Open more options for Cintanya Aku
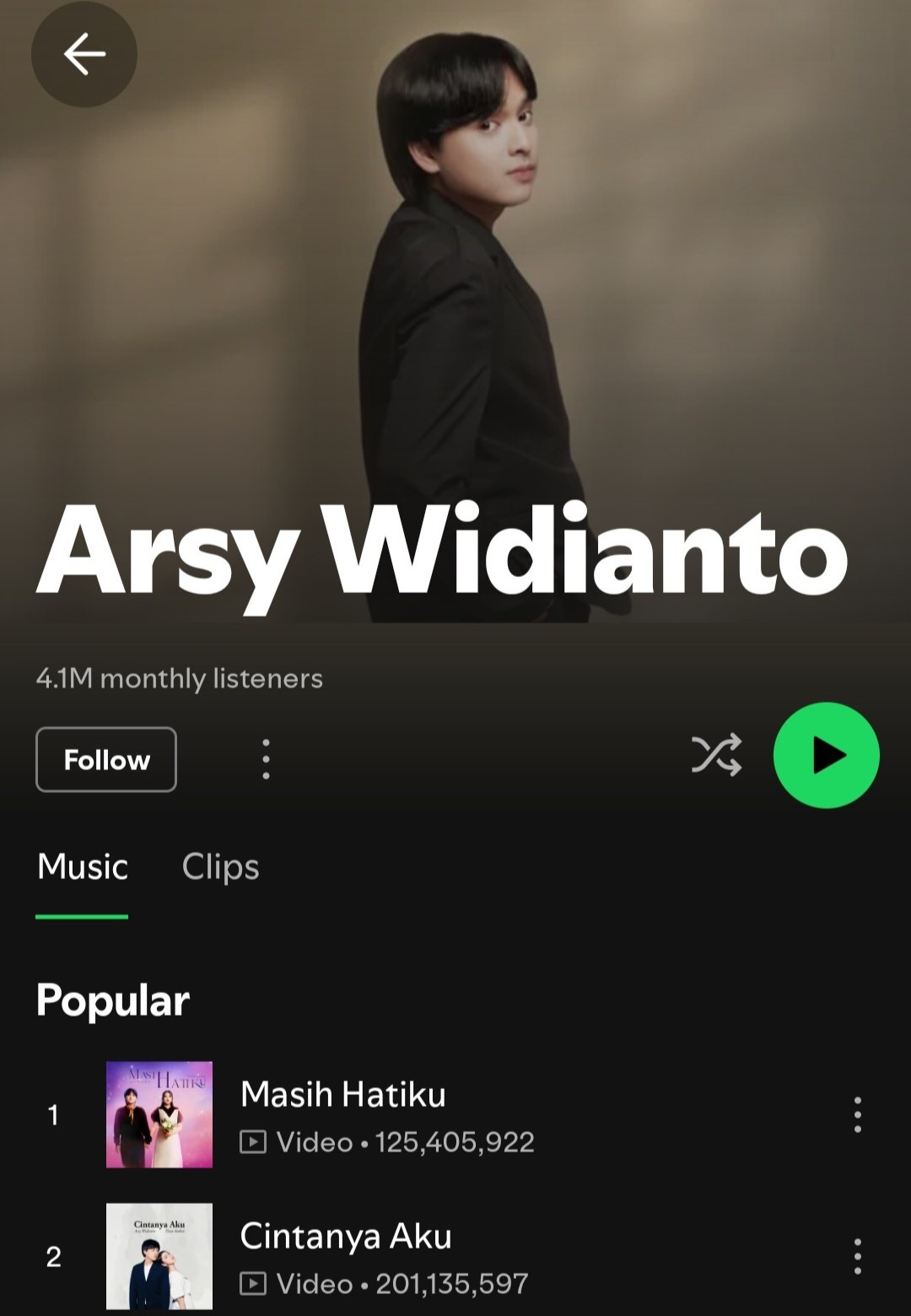 (857, 1256)
